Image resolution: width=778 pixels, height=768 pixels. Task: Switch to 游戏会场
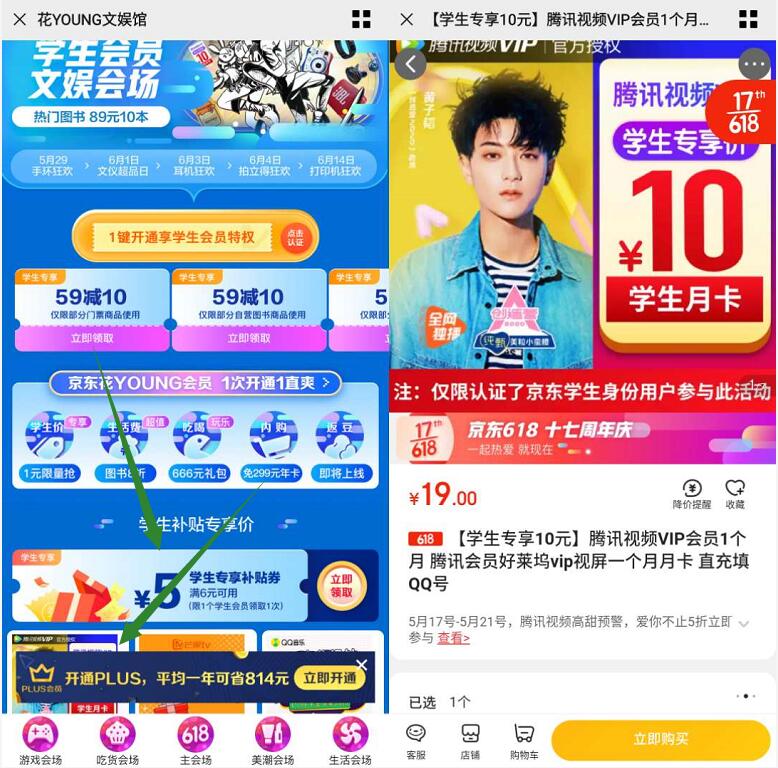pyautogui.click(x=40, y=741)
